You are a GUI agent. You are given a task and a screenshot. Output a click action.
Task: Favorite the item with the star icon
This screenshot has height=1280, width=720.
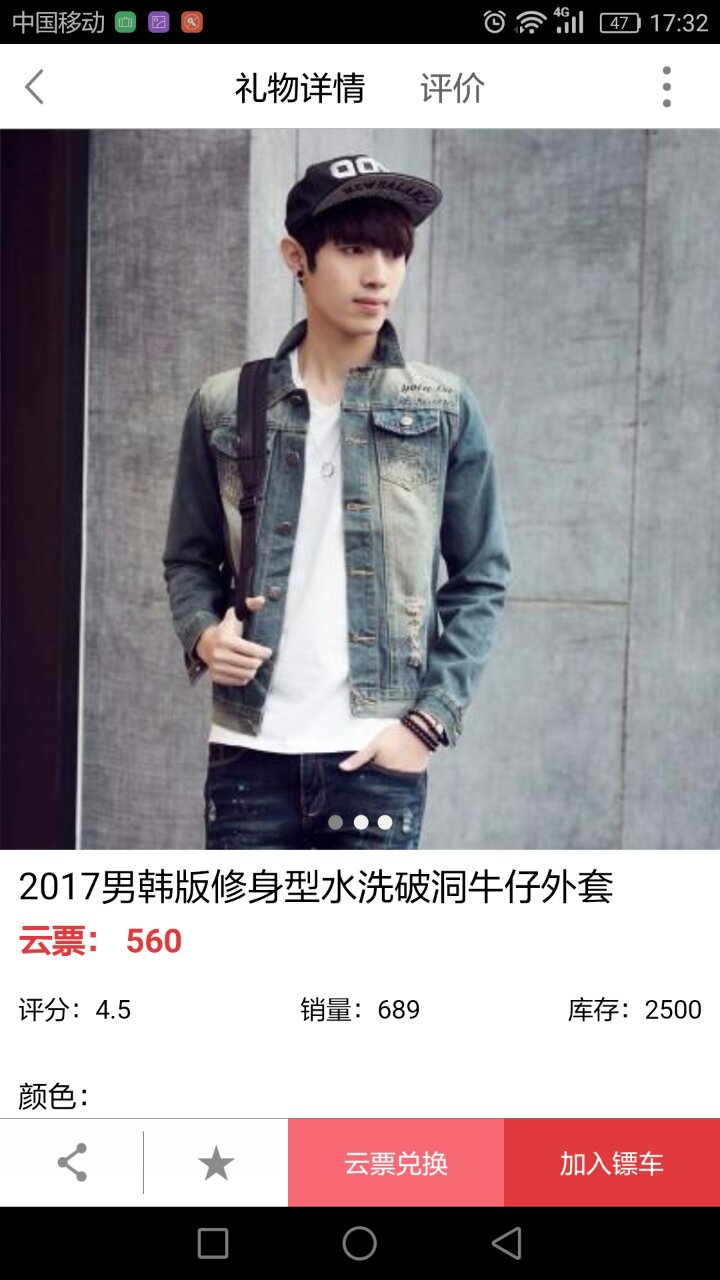click(x=216, y=1163)
